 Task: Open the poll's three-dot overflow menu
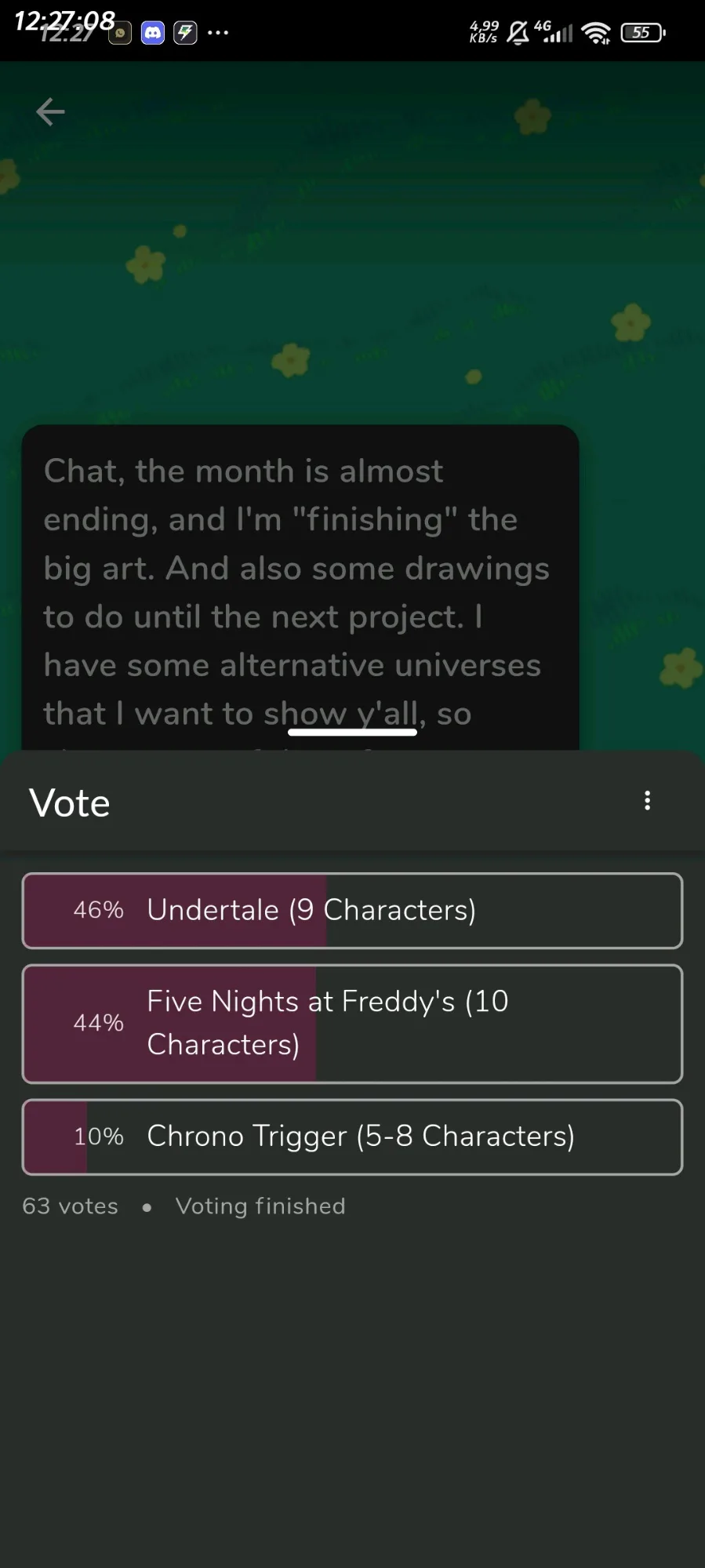[647, 801]
